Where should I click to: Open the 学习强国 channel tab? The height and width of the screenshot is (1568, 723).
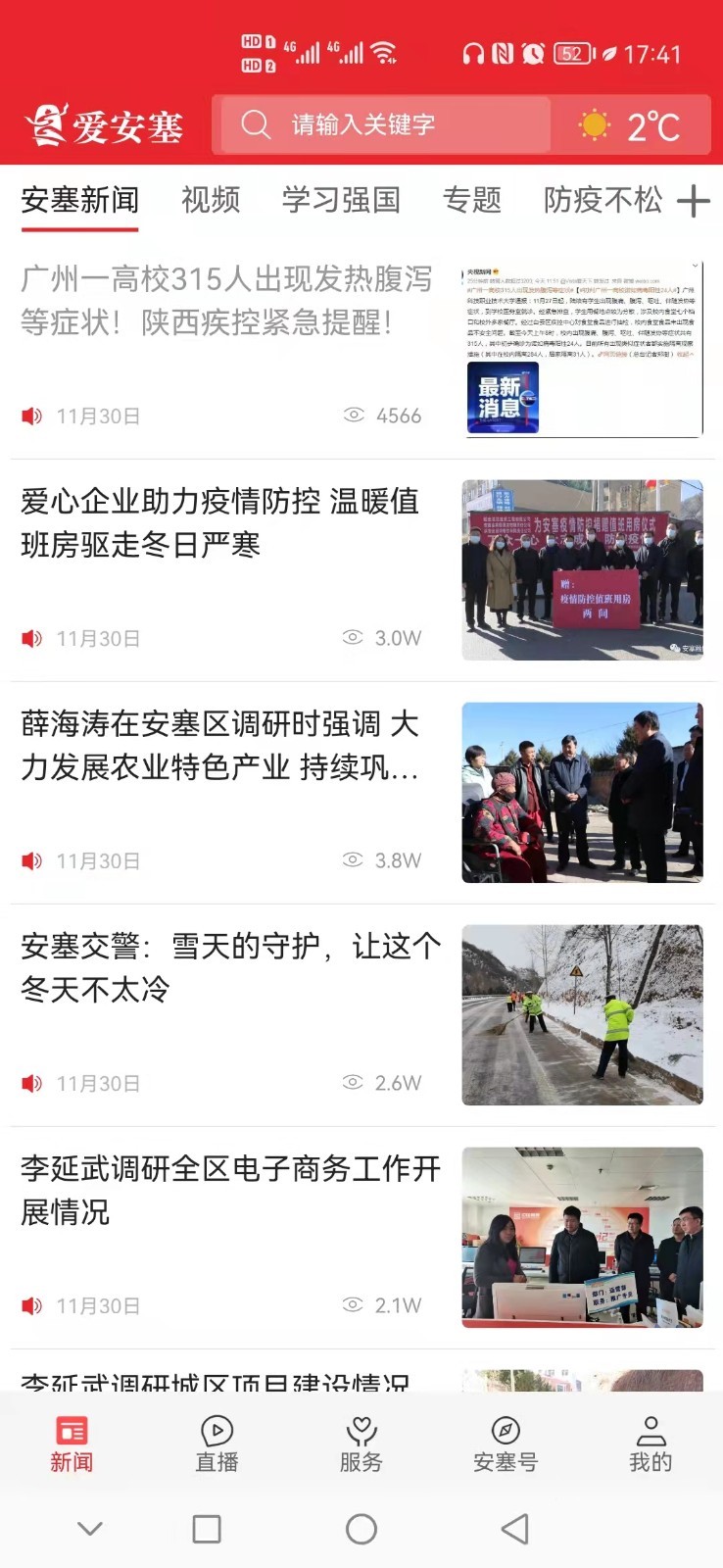342,200
